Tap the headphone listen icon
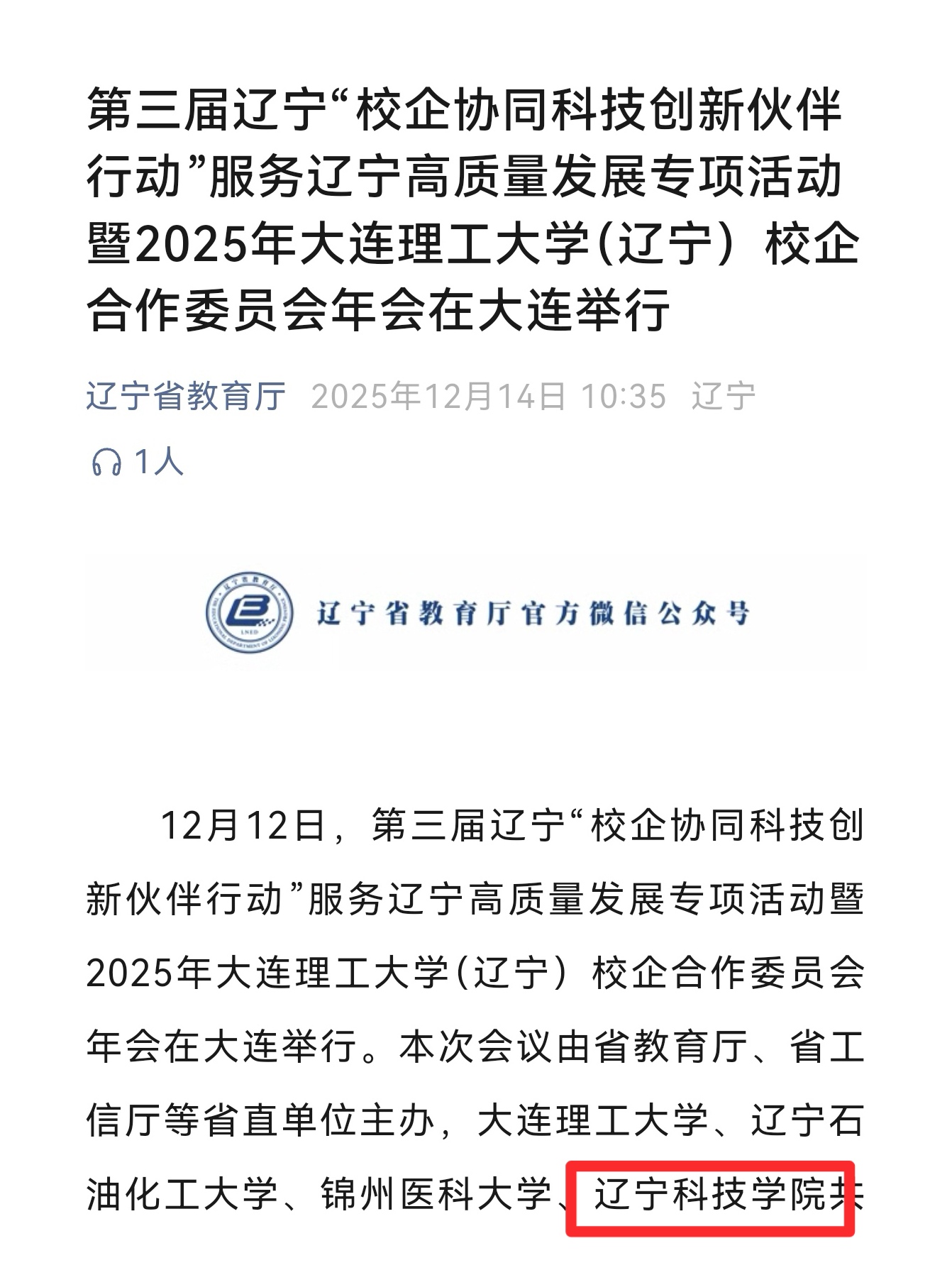Screen dimensions: 952x1270 click(106, 463)
